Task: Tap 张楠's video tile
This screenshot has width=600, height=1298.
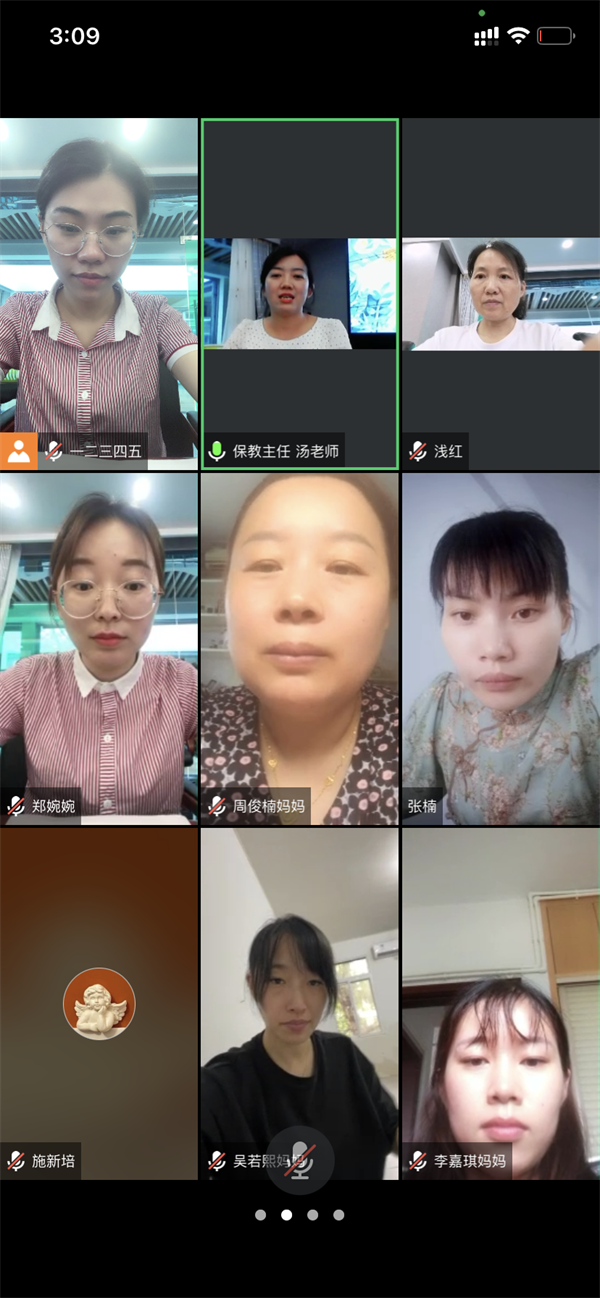Action: 500,648
